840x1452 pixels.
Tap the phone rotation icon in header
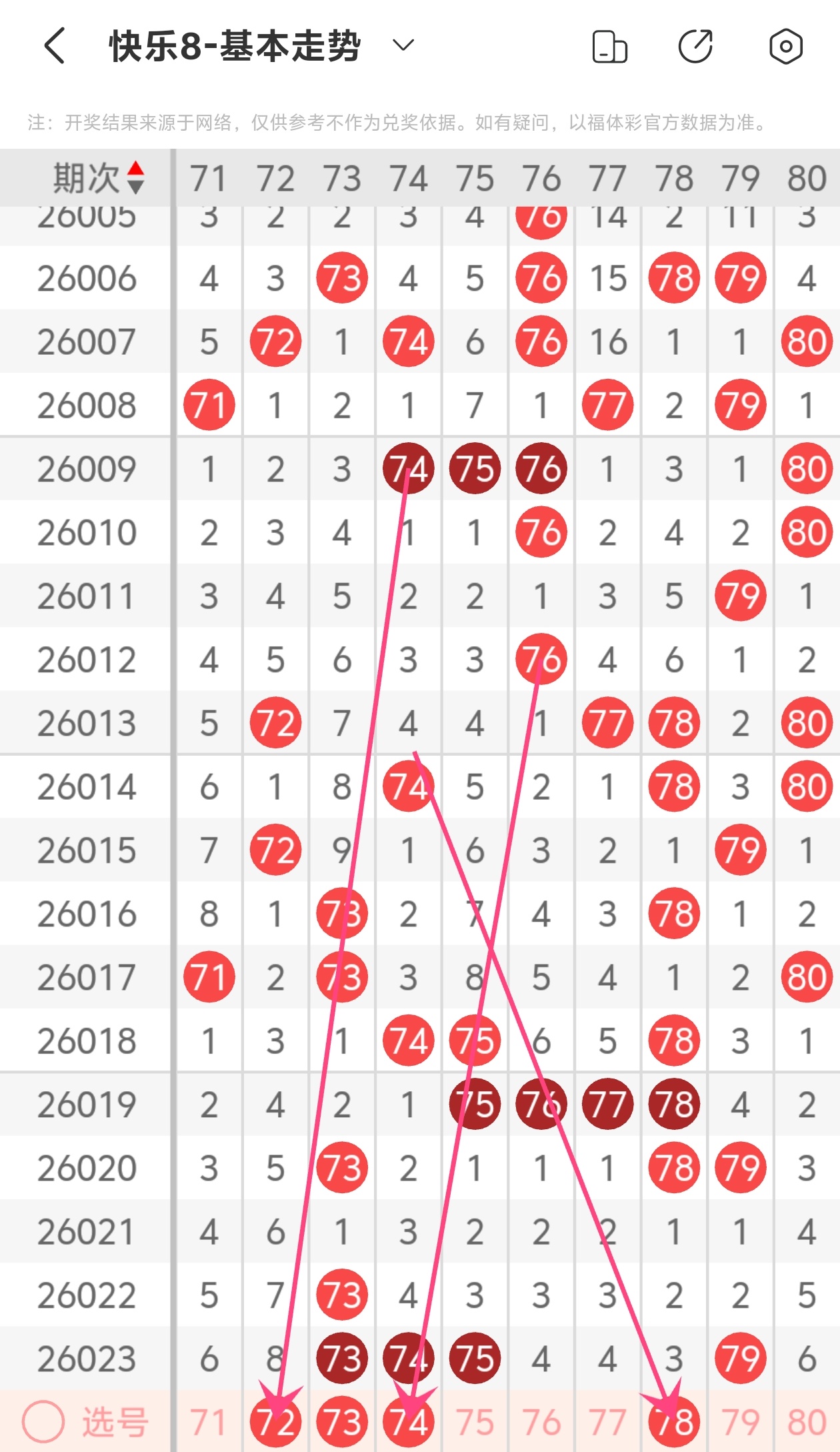click(609, 47)
